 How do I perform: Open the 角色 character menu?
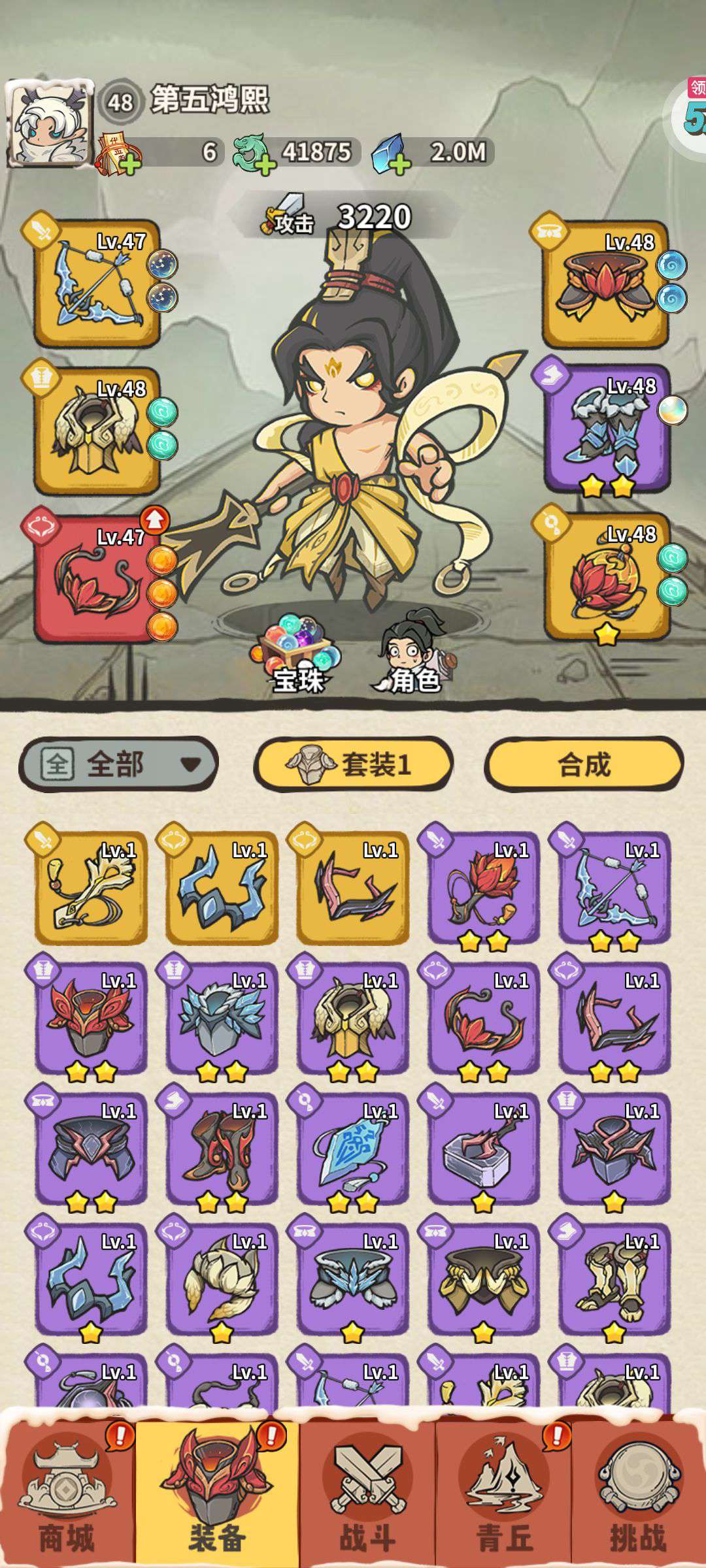point(412,653)
